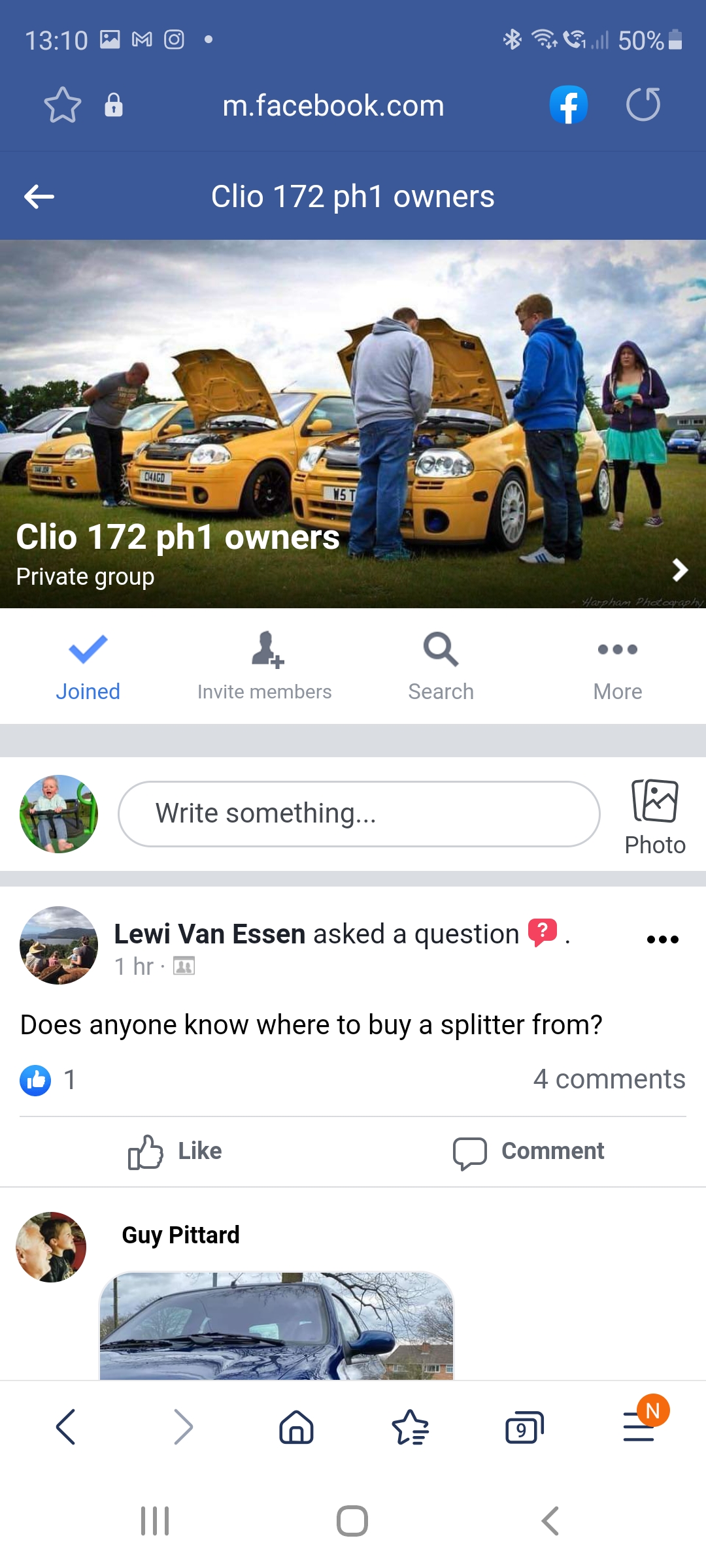The height and width of the screenshot is (1568, 706).
Task: Go to the browser home page
Action: tap(296, 1427)
